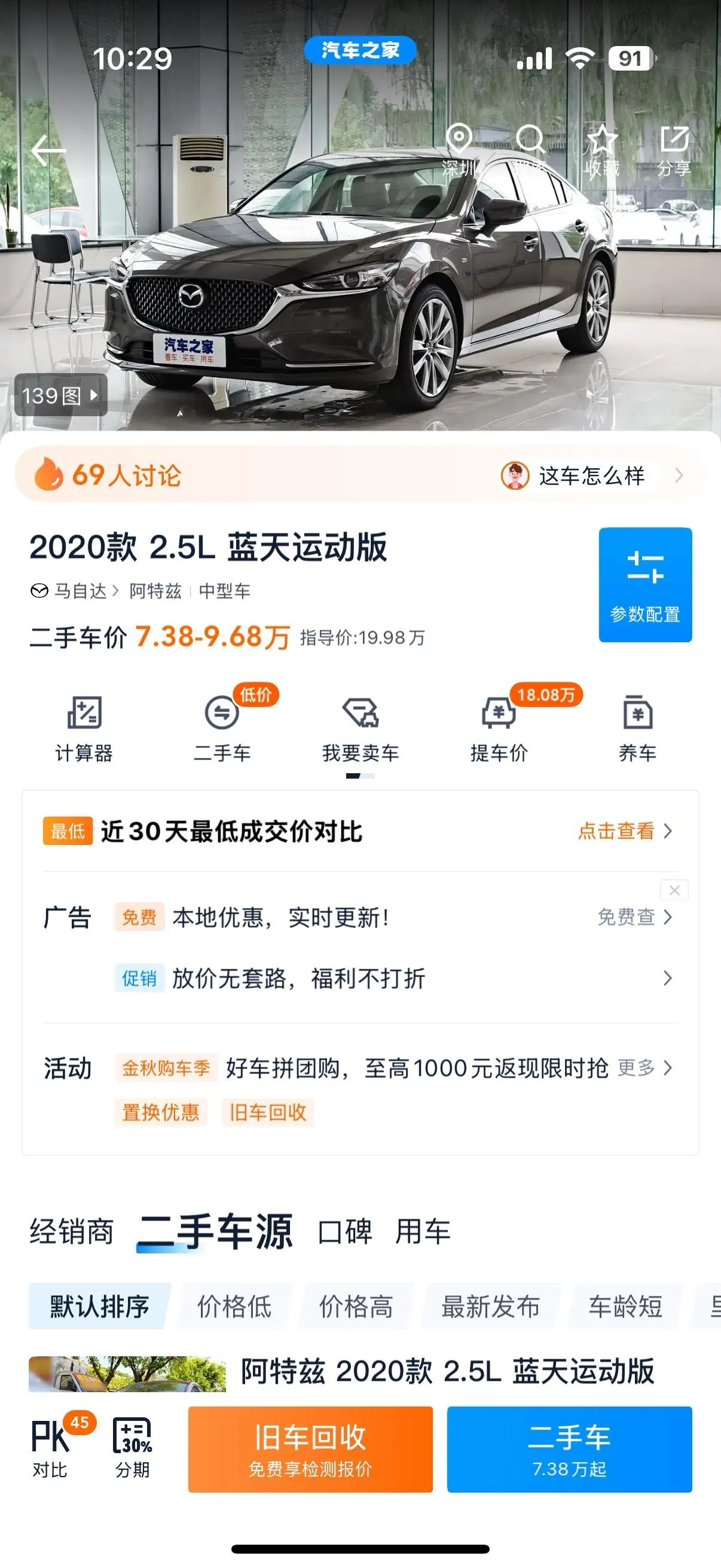Dismiss the 广告 with the X
This screenshot has height=1568, width=721.
tap(674, 890)
